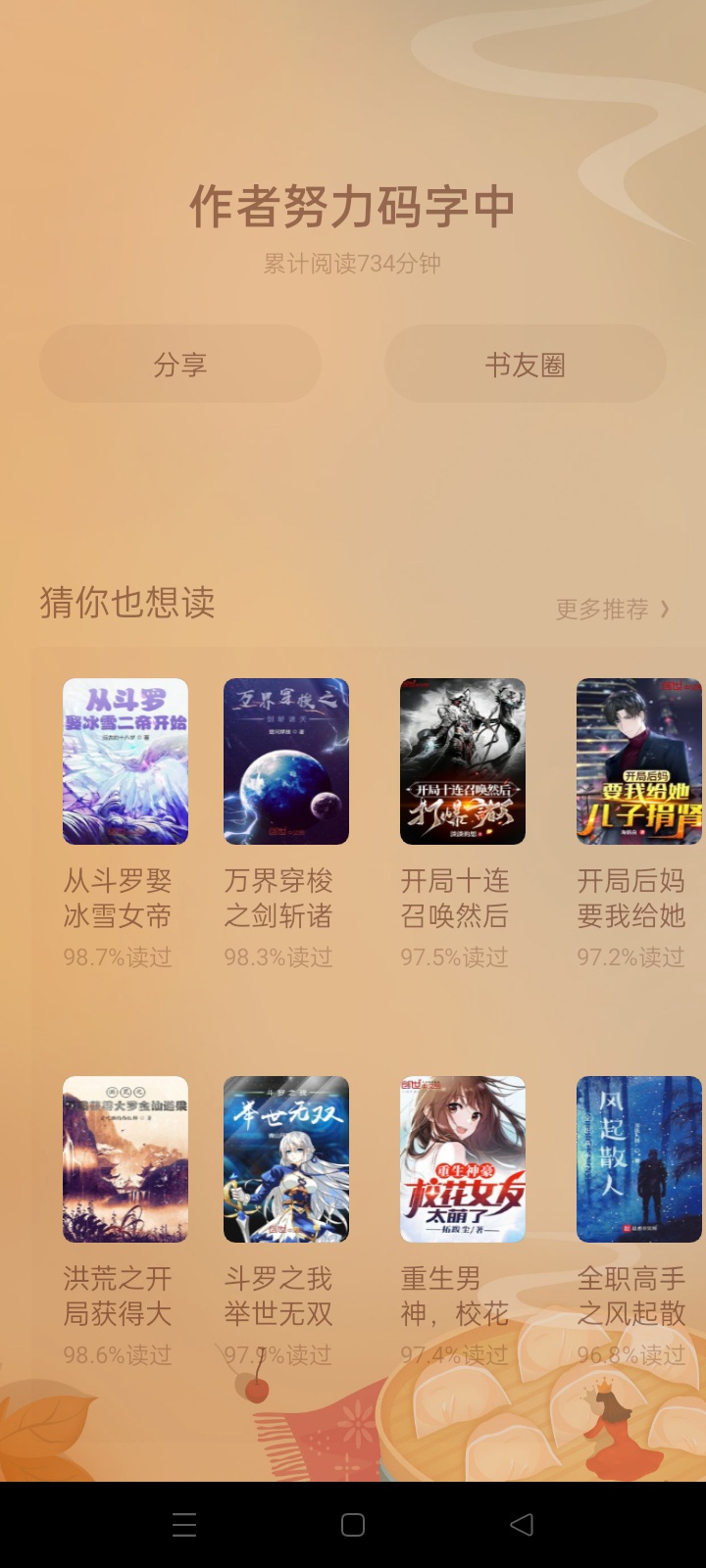Open the book 开局后妈要我给她

pyautogui.click(x=638, y=761)
